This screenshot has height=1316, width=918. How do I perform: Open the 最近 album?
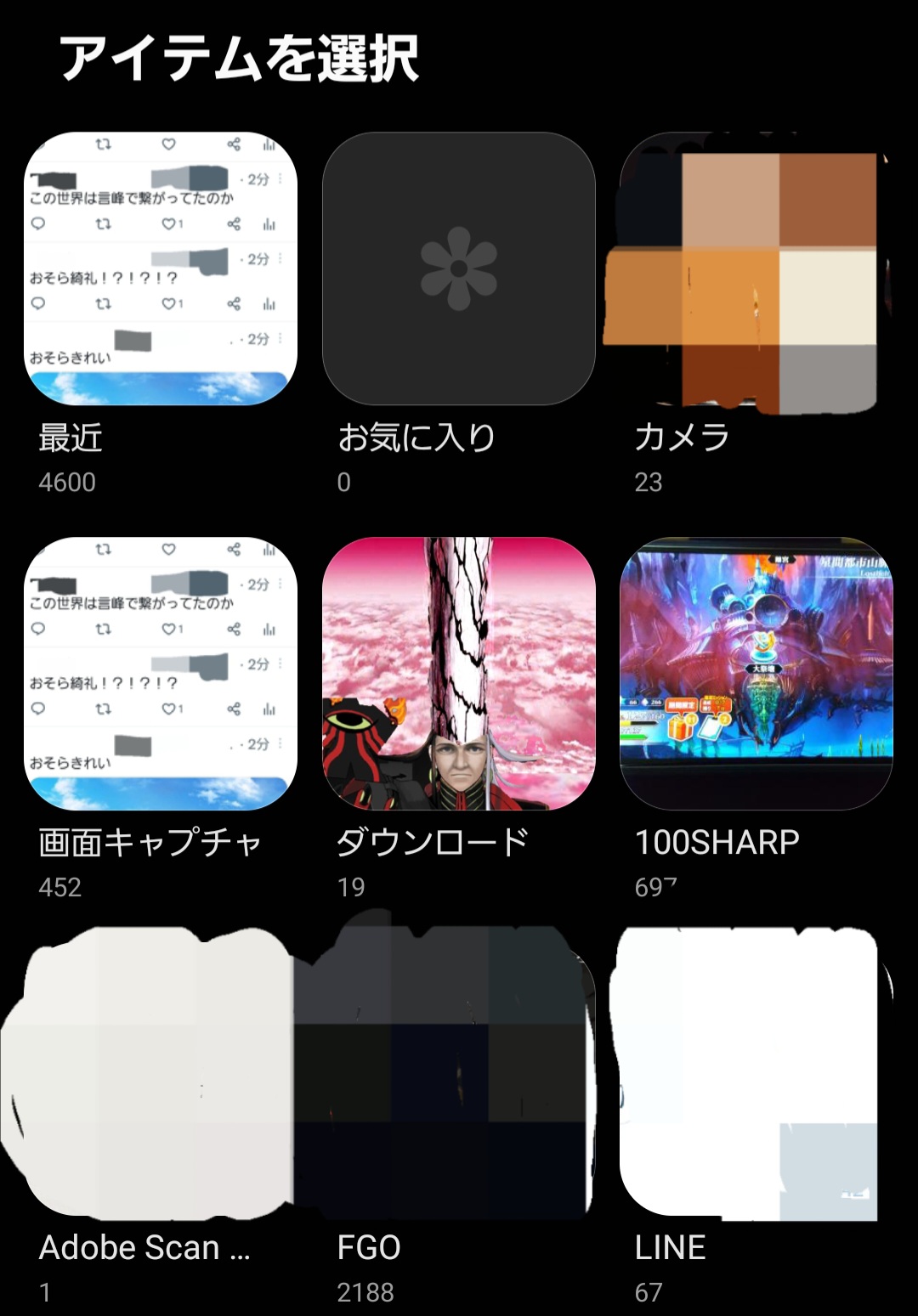(x=161, y=268)
